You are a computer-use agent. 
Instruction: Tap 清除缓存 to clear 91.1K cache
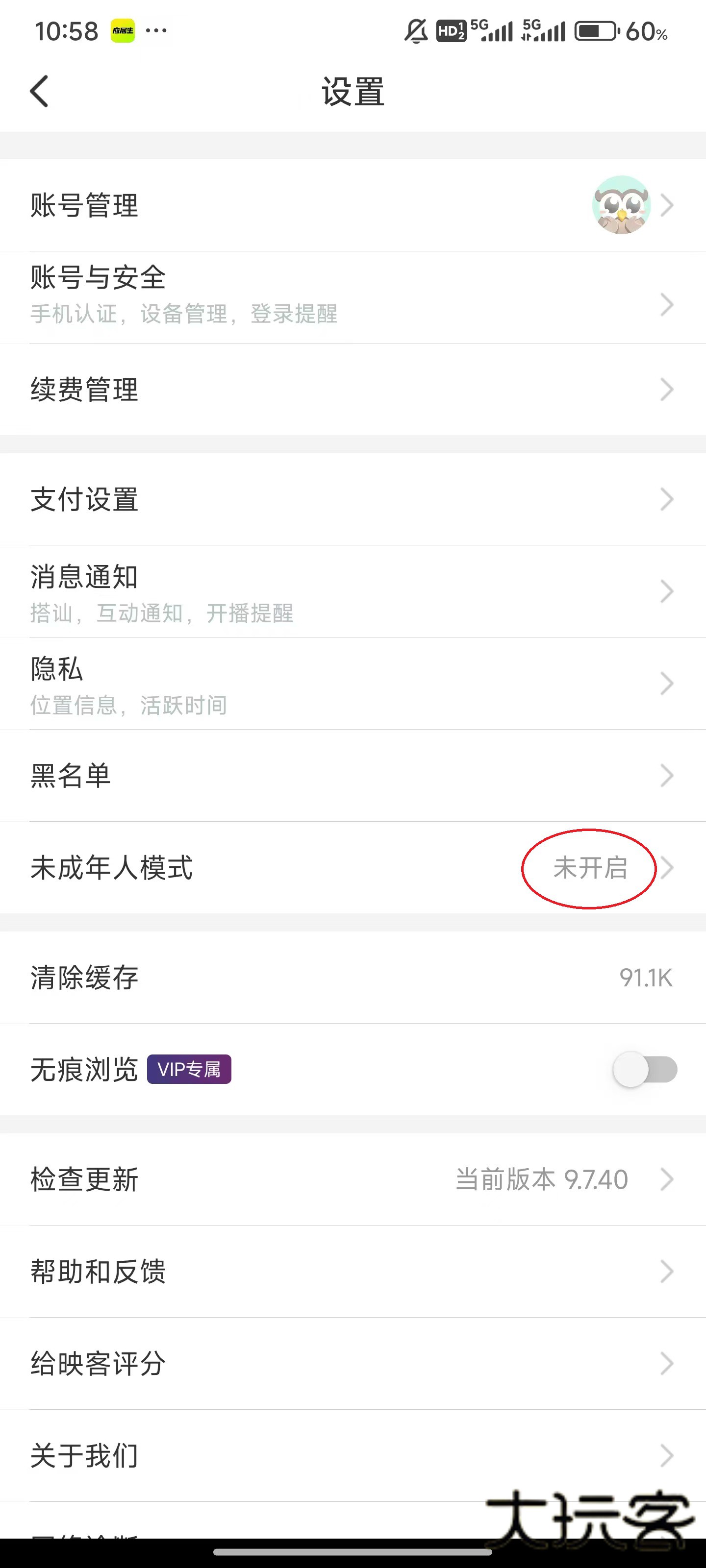[x=353, y=978]
